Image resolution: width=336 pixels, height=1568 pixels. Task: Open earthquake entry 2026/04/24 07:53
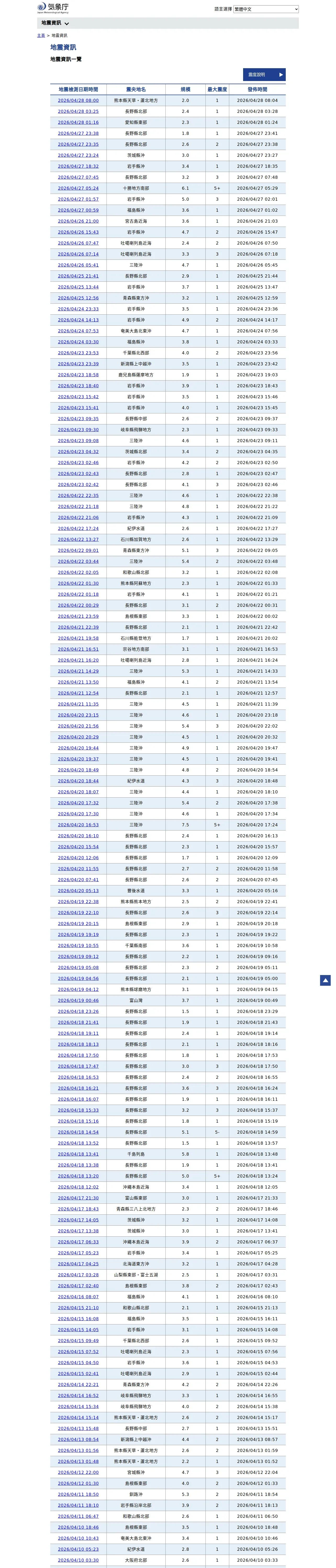pyautogui.click(x=78, y=331)
